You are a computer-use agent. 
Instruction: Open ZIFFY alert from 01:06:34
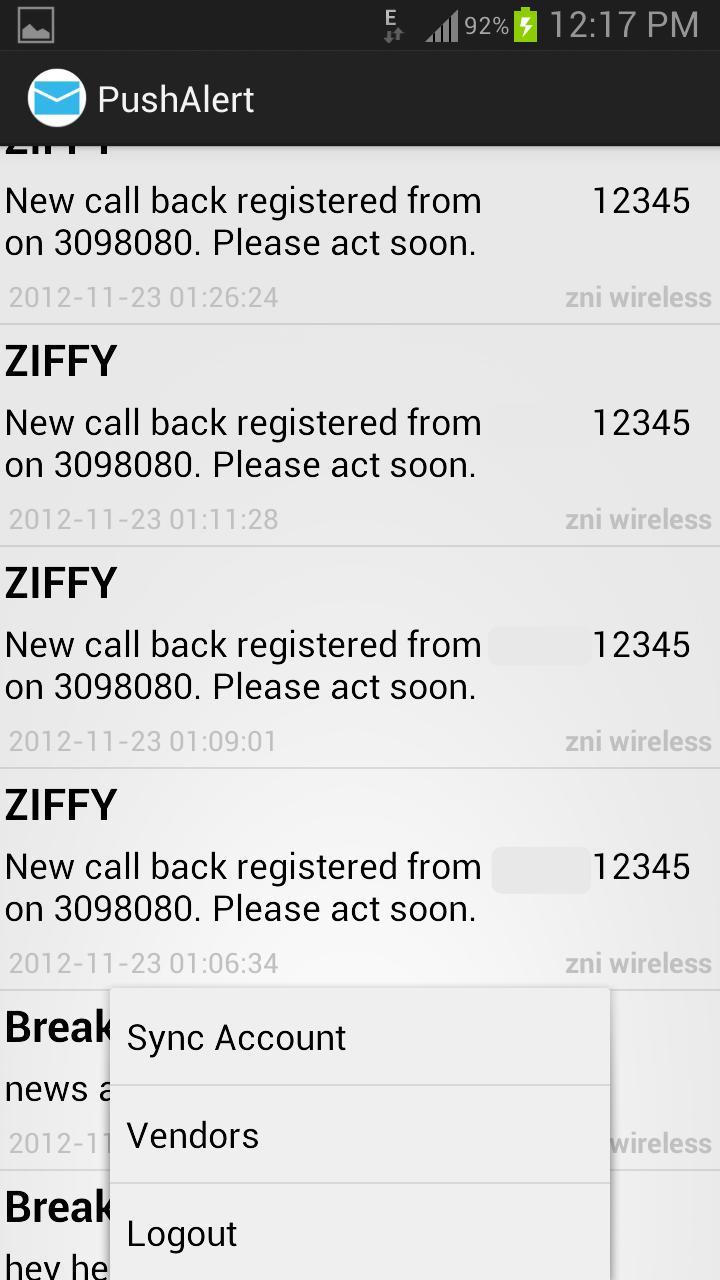coord(360,880)
